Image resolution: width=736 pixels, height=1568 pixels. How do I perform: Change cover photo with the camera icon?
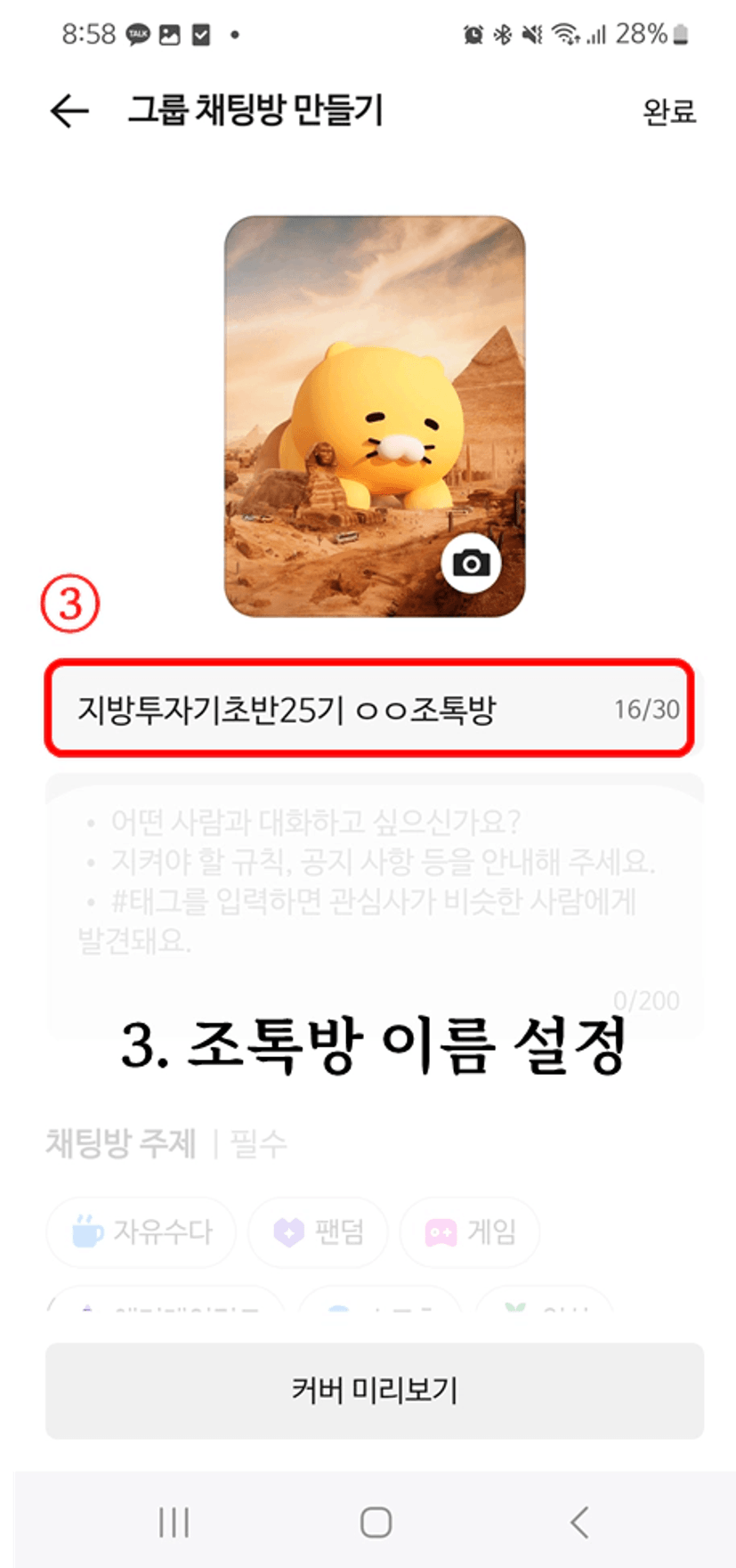(x=471, y=564)
